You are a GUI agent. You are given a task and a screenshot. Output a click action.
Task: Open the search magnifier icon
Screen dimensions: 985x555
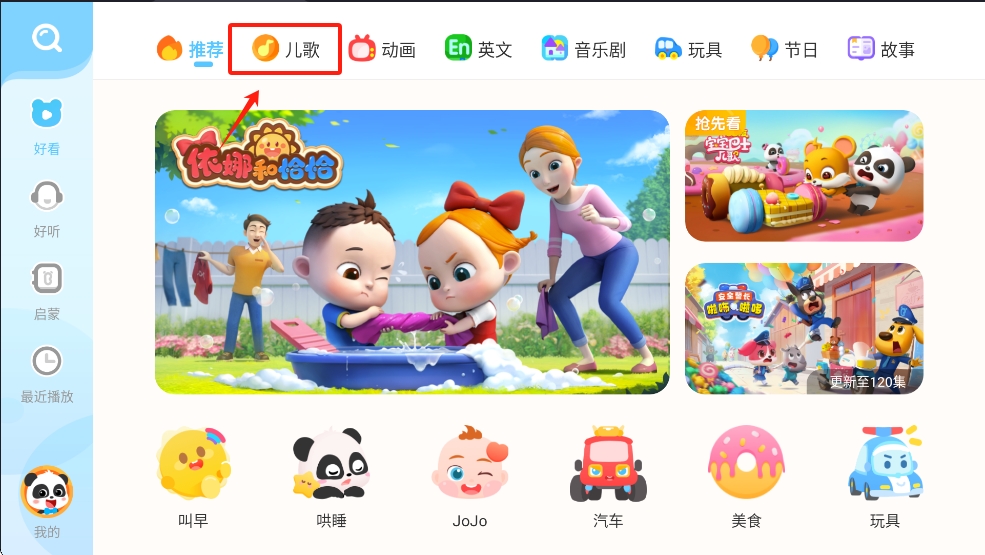[46, 38]
